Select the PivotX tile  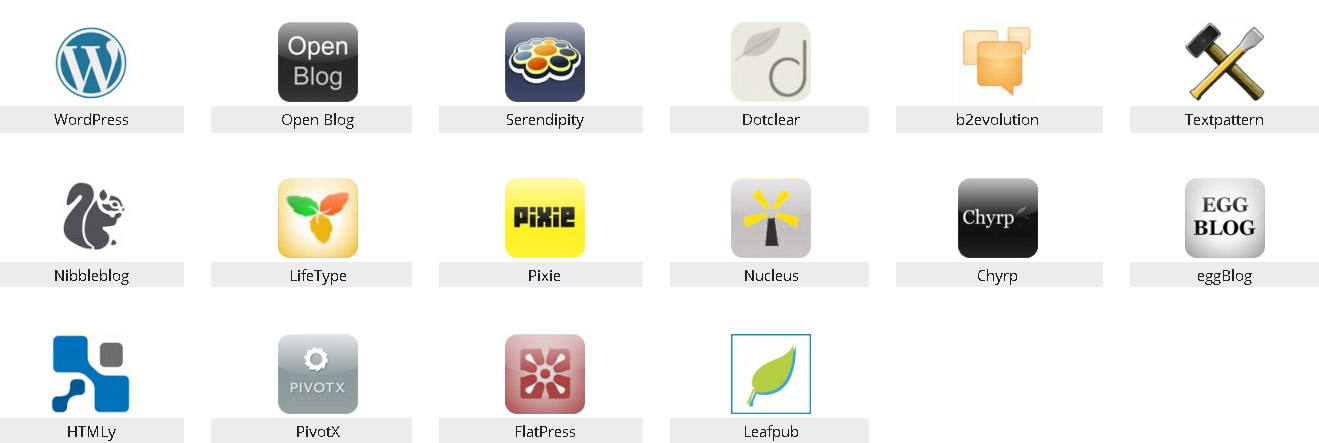(x=318, y=374)
